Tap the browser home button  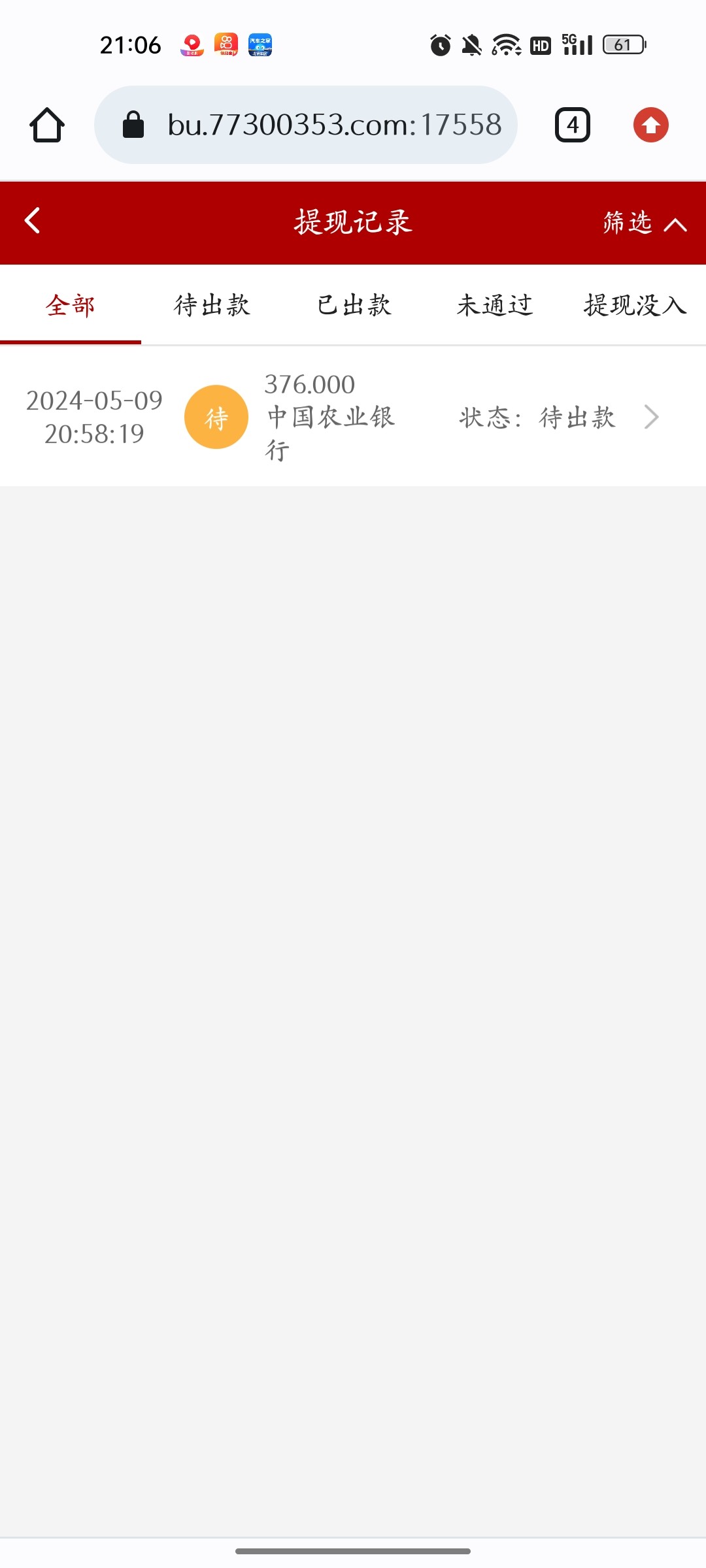pos(47,125)
